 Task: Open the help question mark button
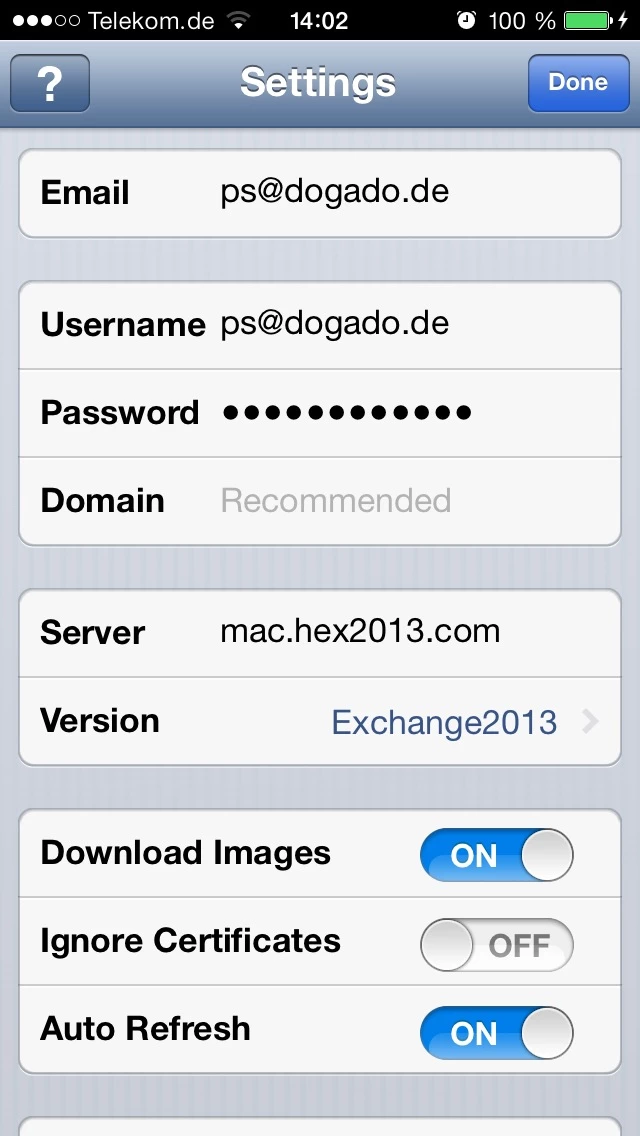click(50, 83)
